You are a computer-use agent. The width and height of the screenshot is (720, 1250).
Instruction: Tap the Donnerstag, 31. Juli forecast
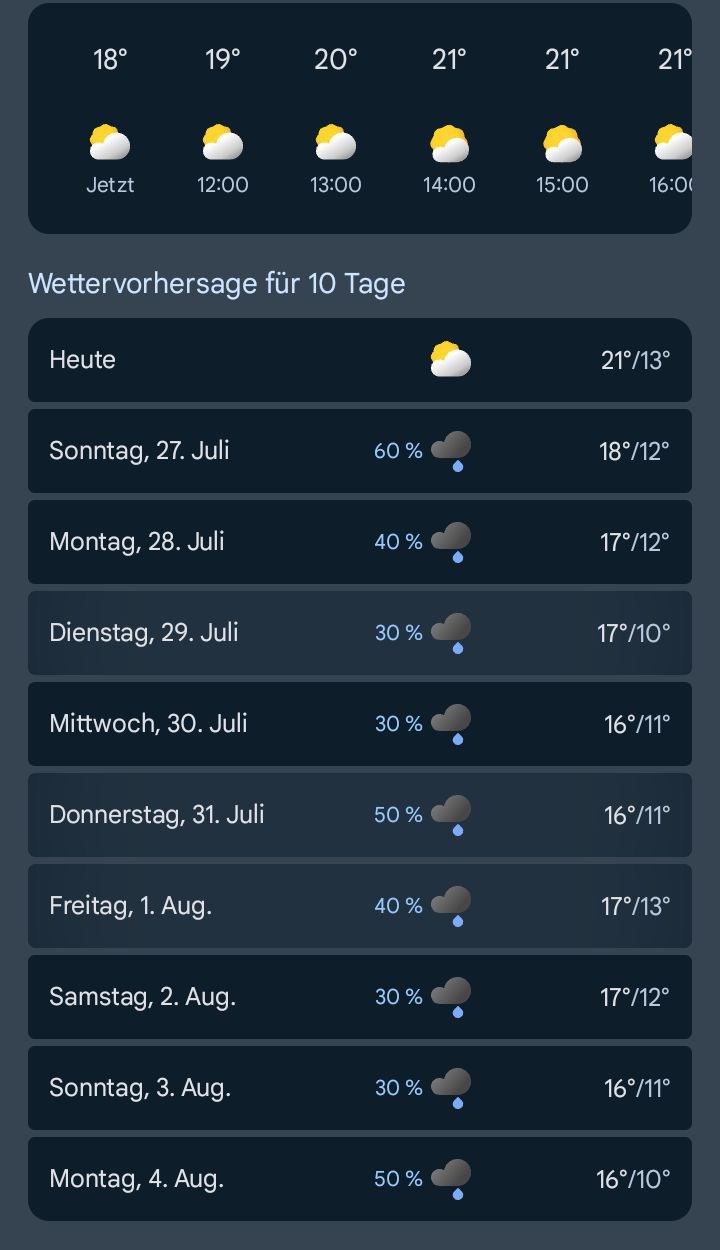click(x=360, y=815)
